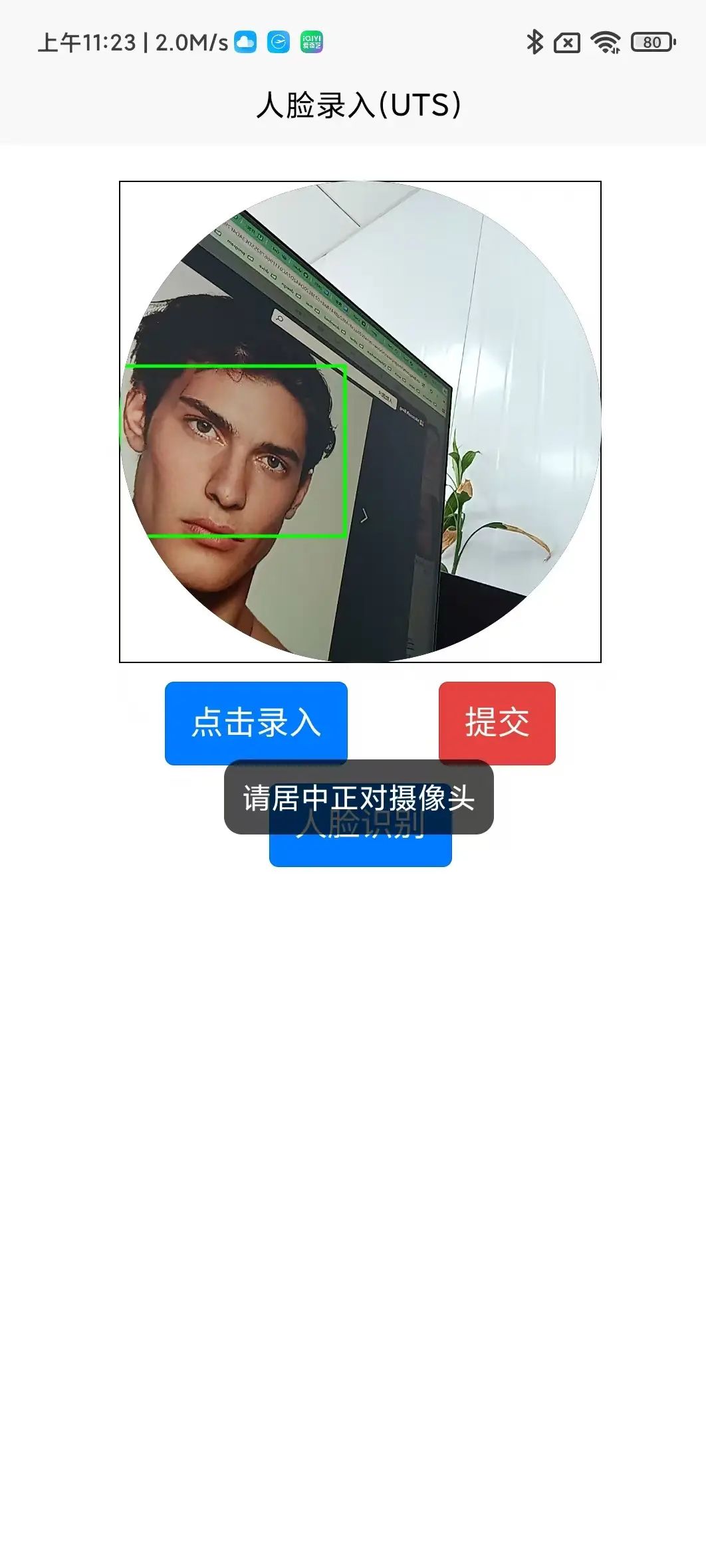Start face recognition via 人脸识别 button
Viewport: 706px width, 1568px height.
pyautogui.click(x=360, y=850)
